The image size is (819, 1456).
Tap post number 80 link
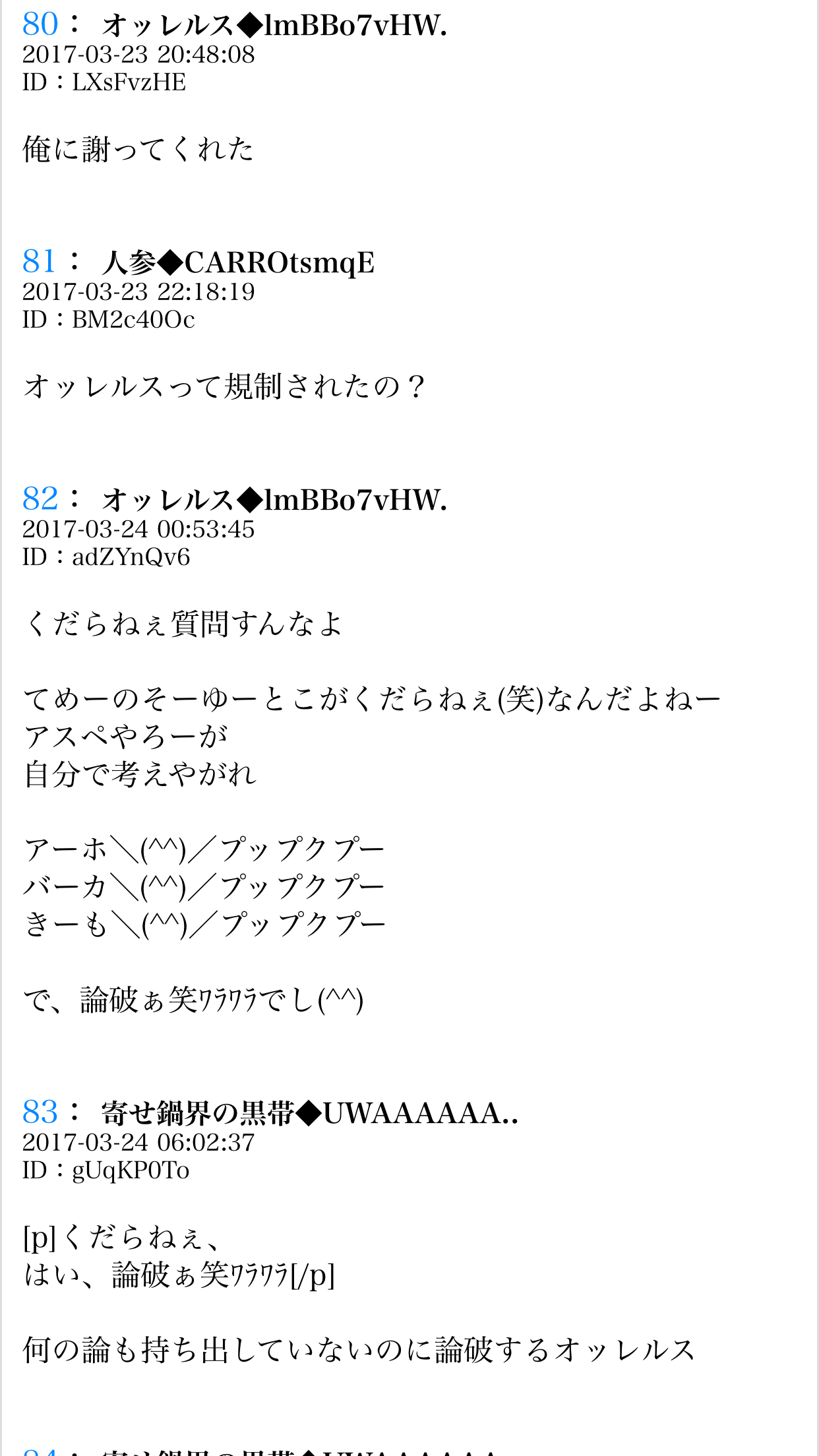pyautogui.click(x=40, y=24)
